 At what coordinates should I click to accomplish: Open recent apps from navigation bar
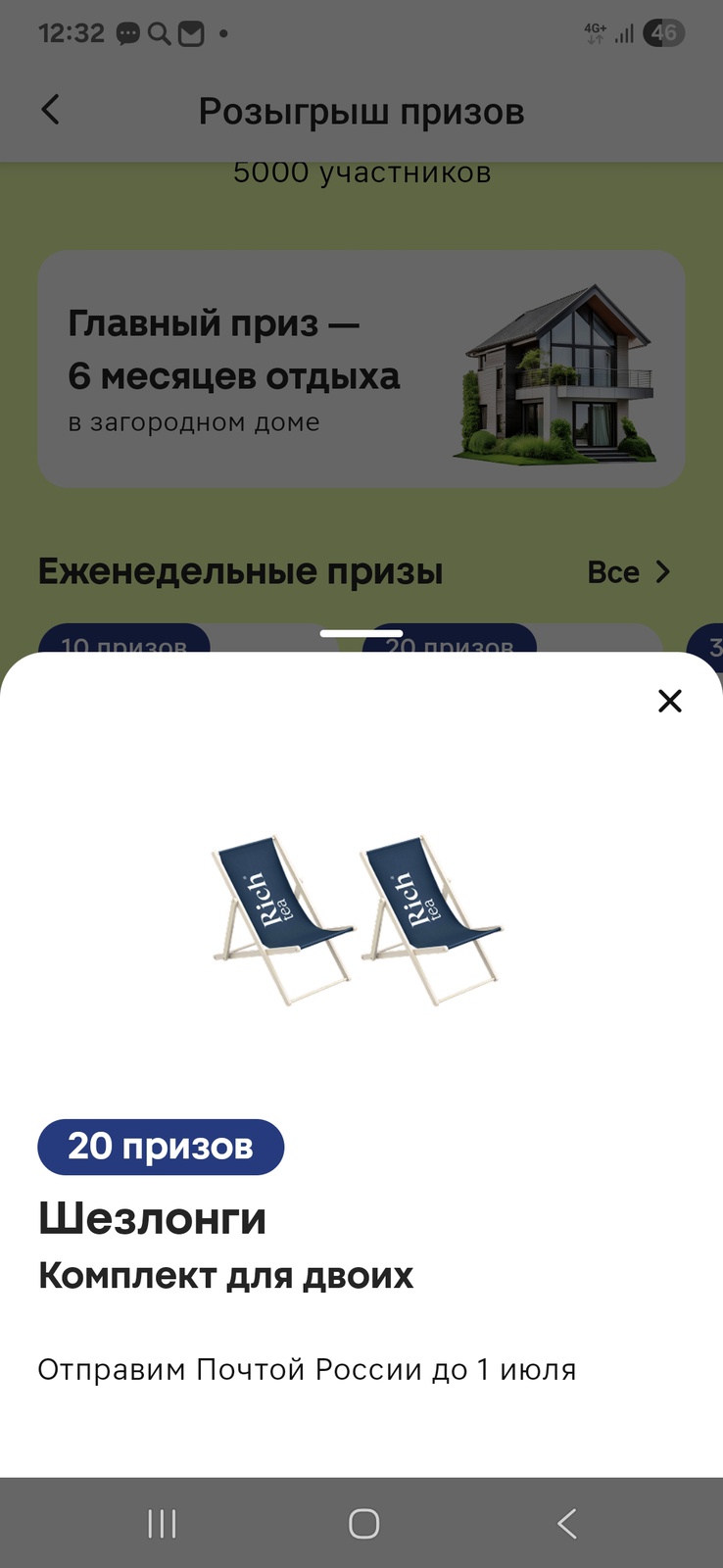click(162, 1523)
